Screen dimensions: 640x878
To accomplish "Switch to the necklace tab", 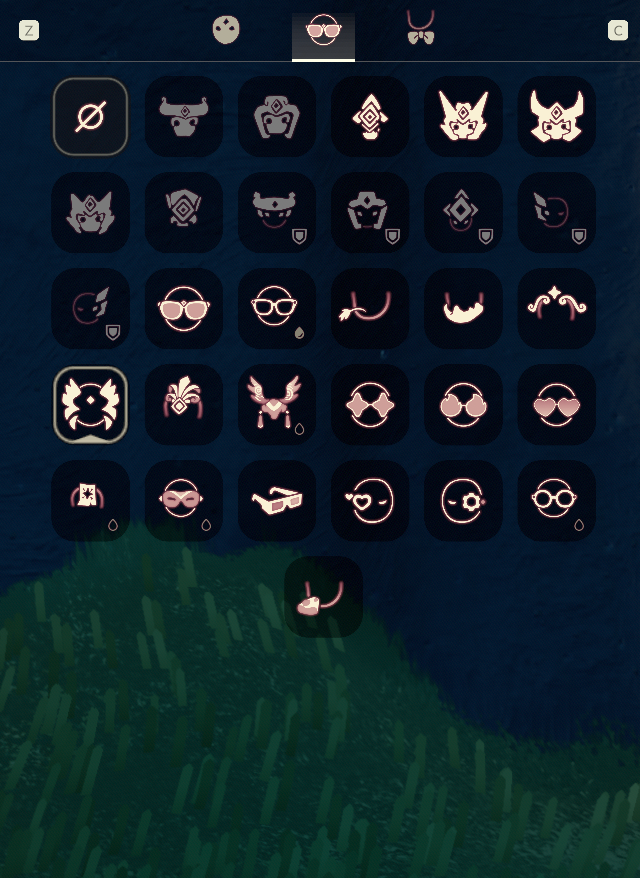I will 421,30.
